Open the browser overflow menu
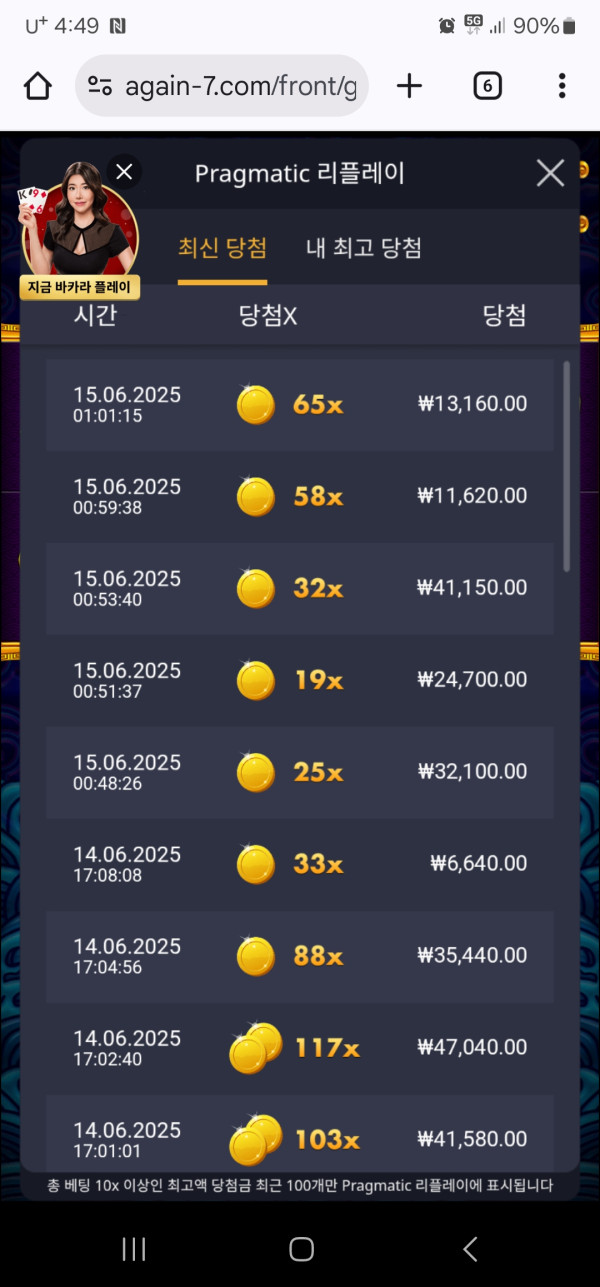Viewport: 600px width, 1287px height. click(x=562, y=86)
